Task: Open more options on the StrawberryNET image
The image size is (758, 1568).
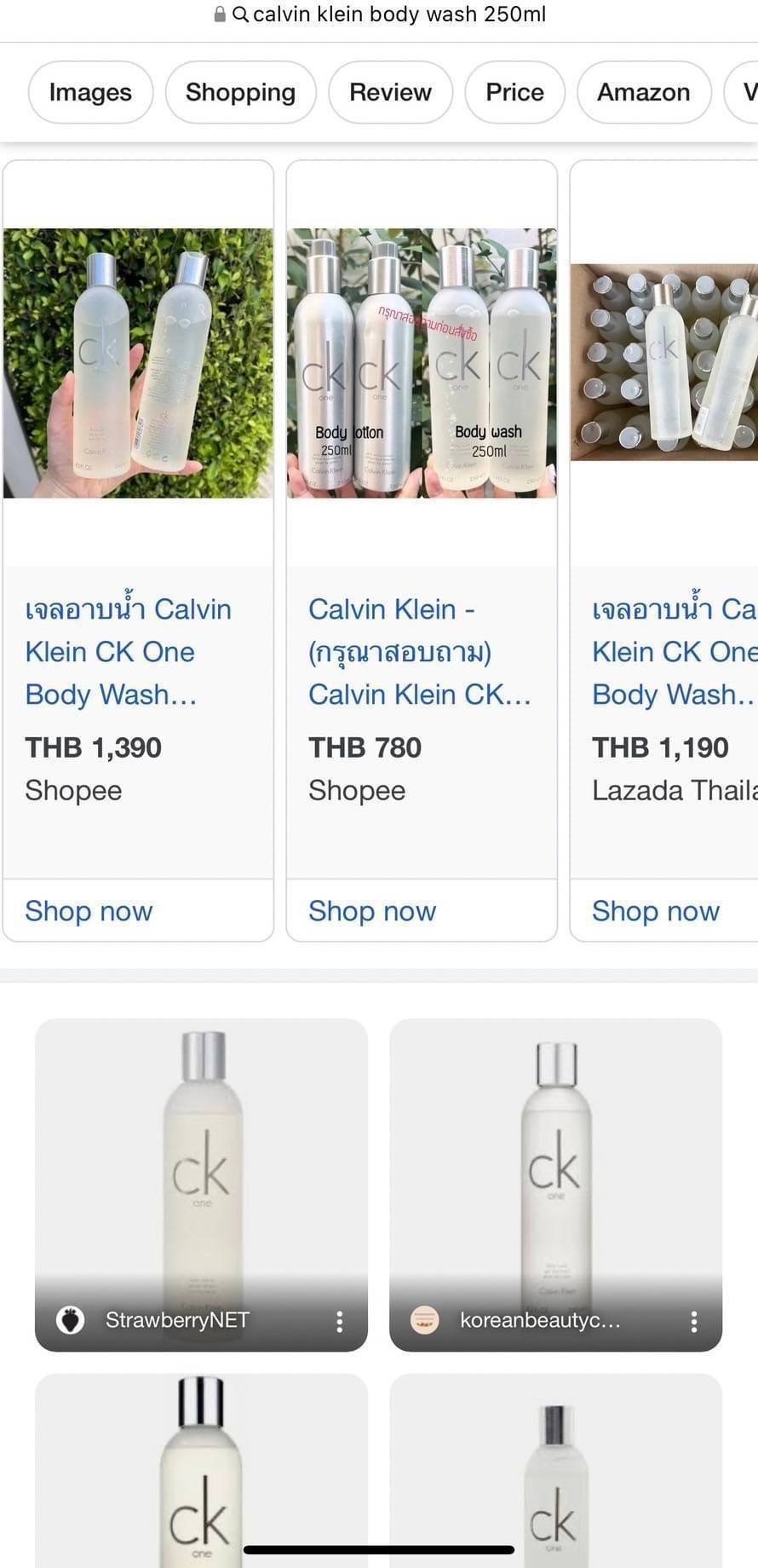Action: point(340,1322)
